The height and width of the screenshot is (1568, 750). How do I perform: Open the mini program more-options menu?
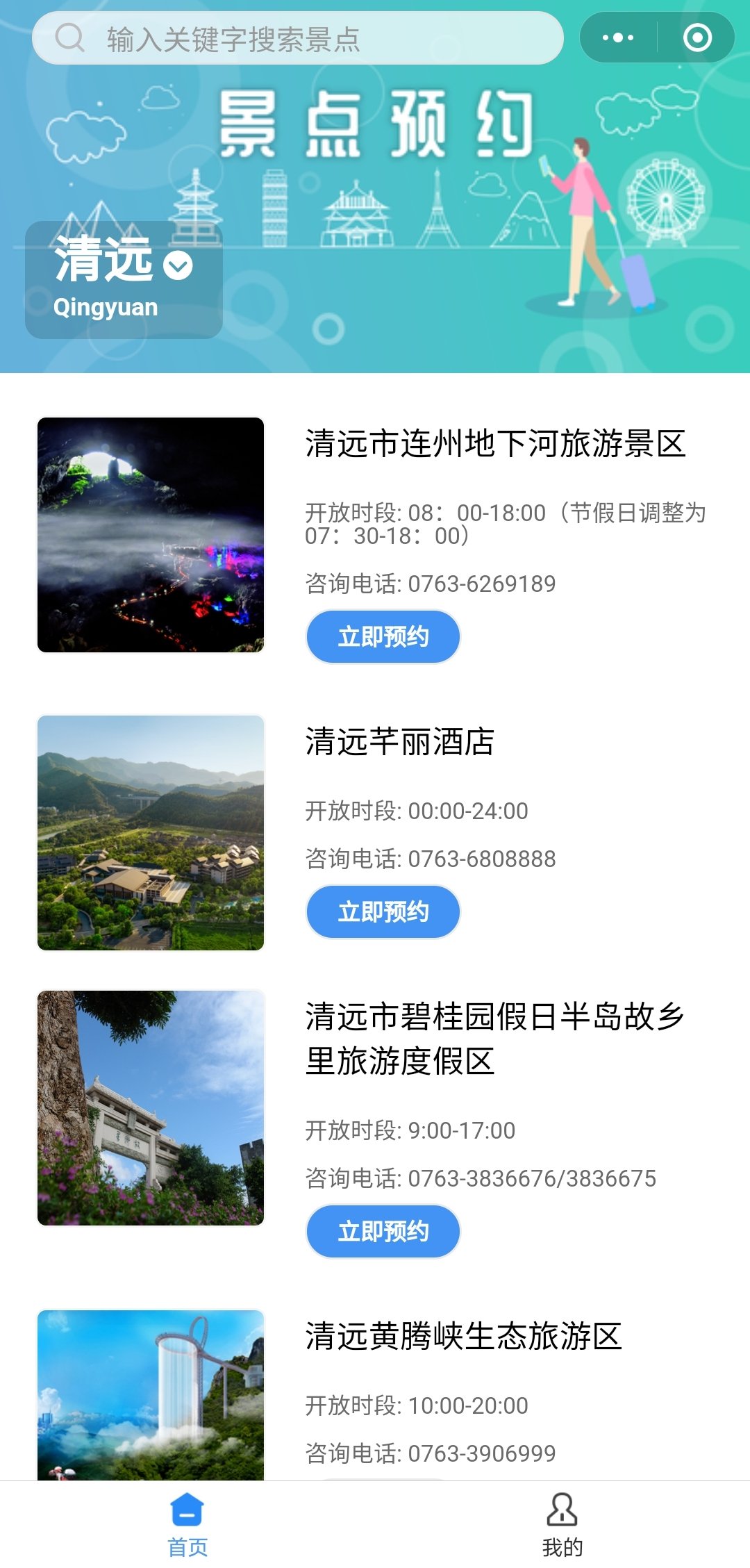click(x=618, y=38)
